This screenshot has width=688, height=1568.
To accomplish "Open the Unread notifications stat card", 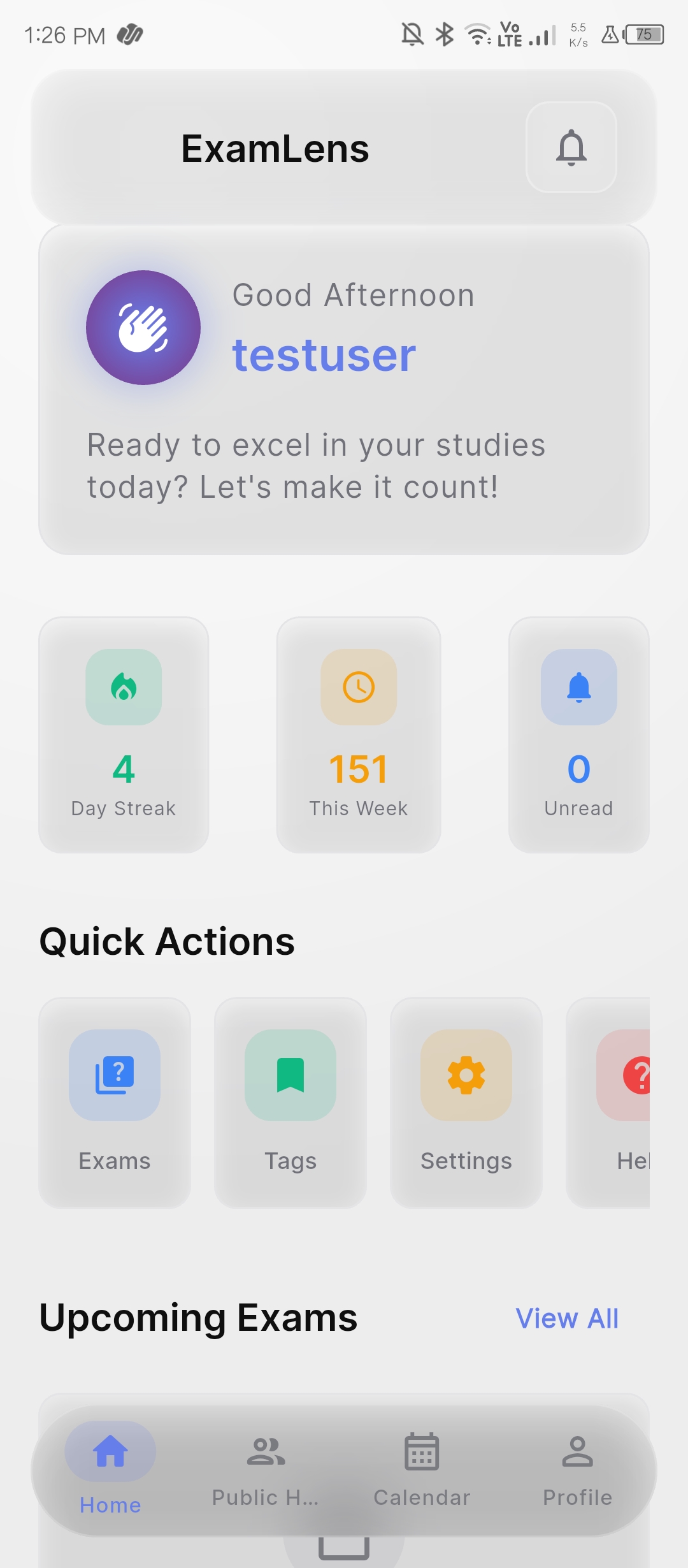I will (x=578, y=735).
